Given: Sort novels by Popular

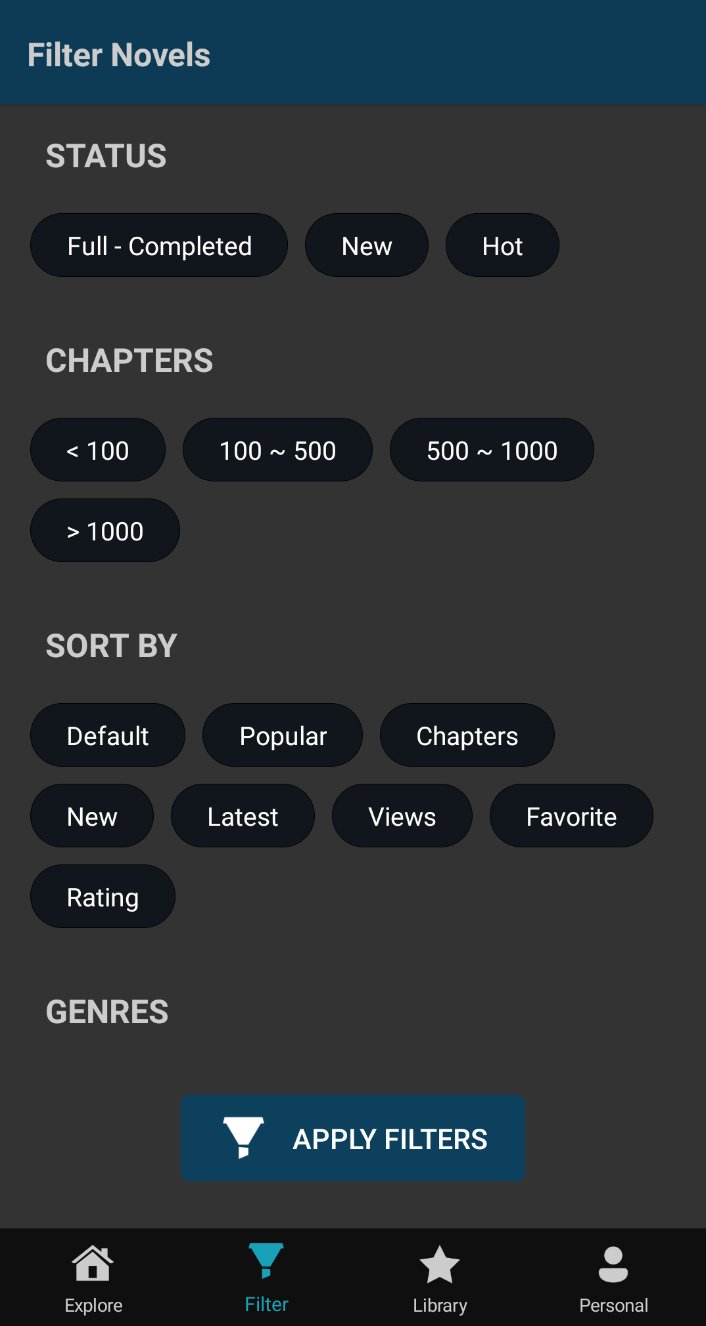Looking at the screenshot, I should click(x=283, y=736).
